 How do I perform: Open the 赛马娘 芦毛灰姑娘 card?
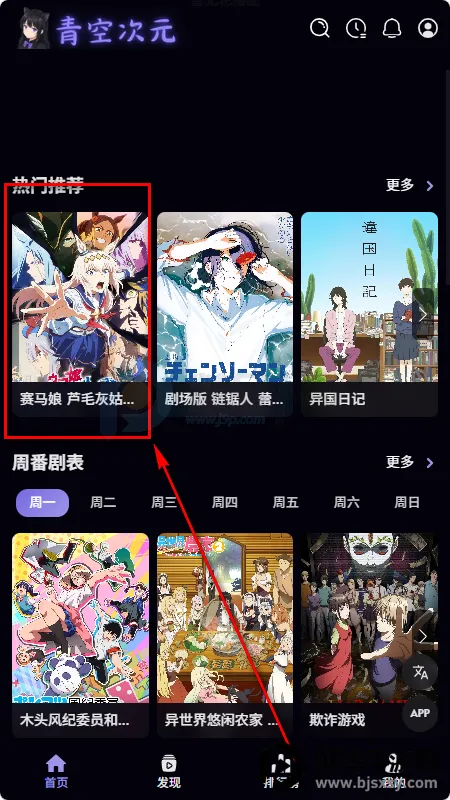point(80,314)
